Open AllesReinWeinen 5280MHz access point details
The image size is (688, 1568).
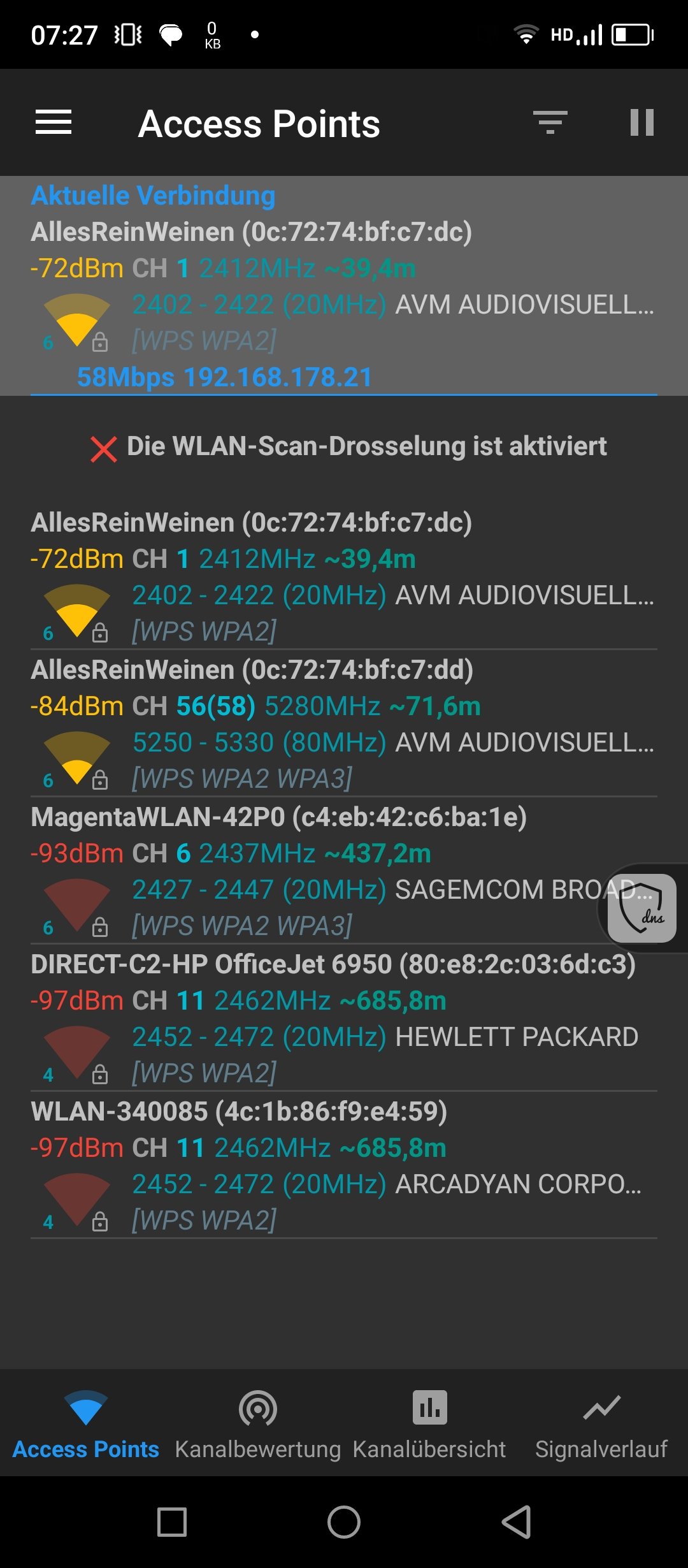(x=344, y=724)
